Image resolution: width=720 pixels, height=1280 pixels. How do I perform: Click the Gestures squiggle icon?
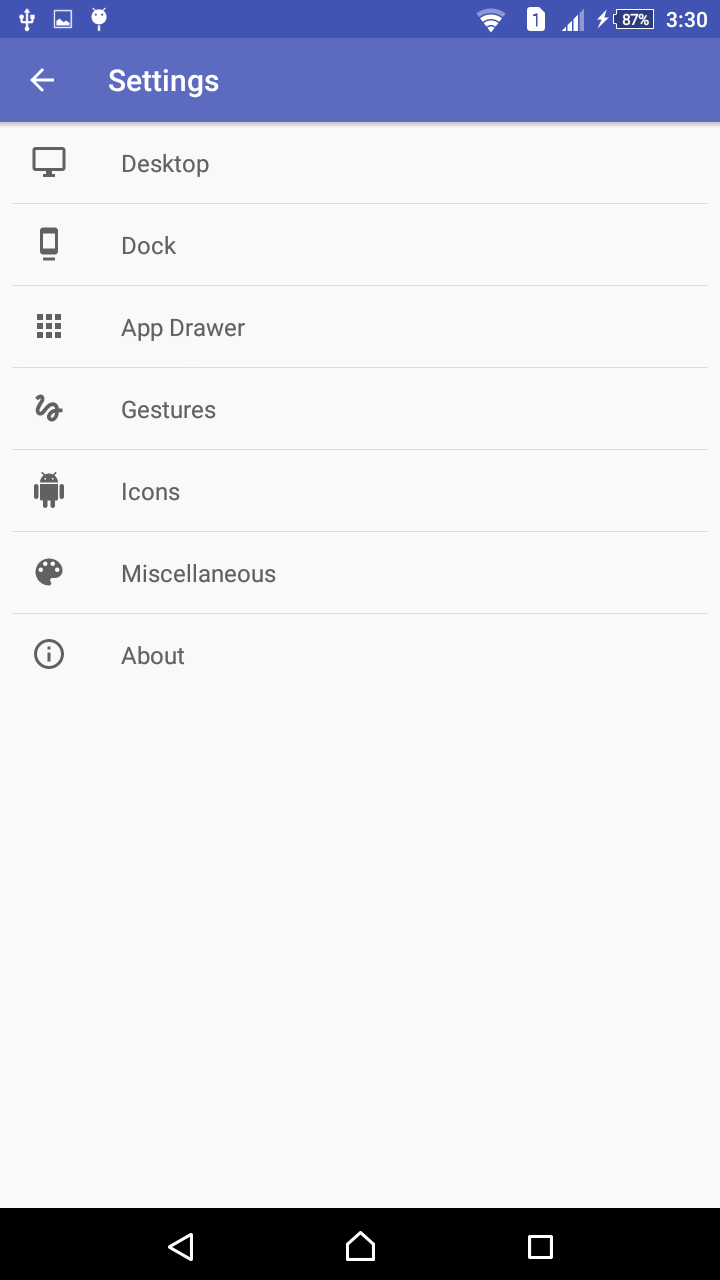pyautogui.click(x=48, y=408)
